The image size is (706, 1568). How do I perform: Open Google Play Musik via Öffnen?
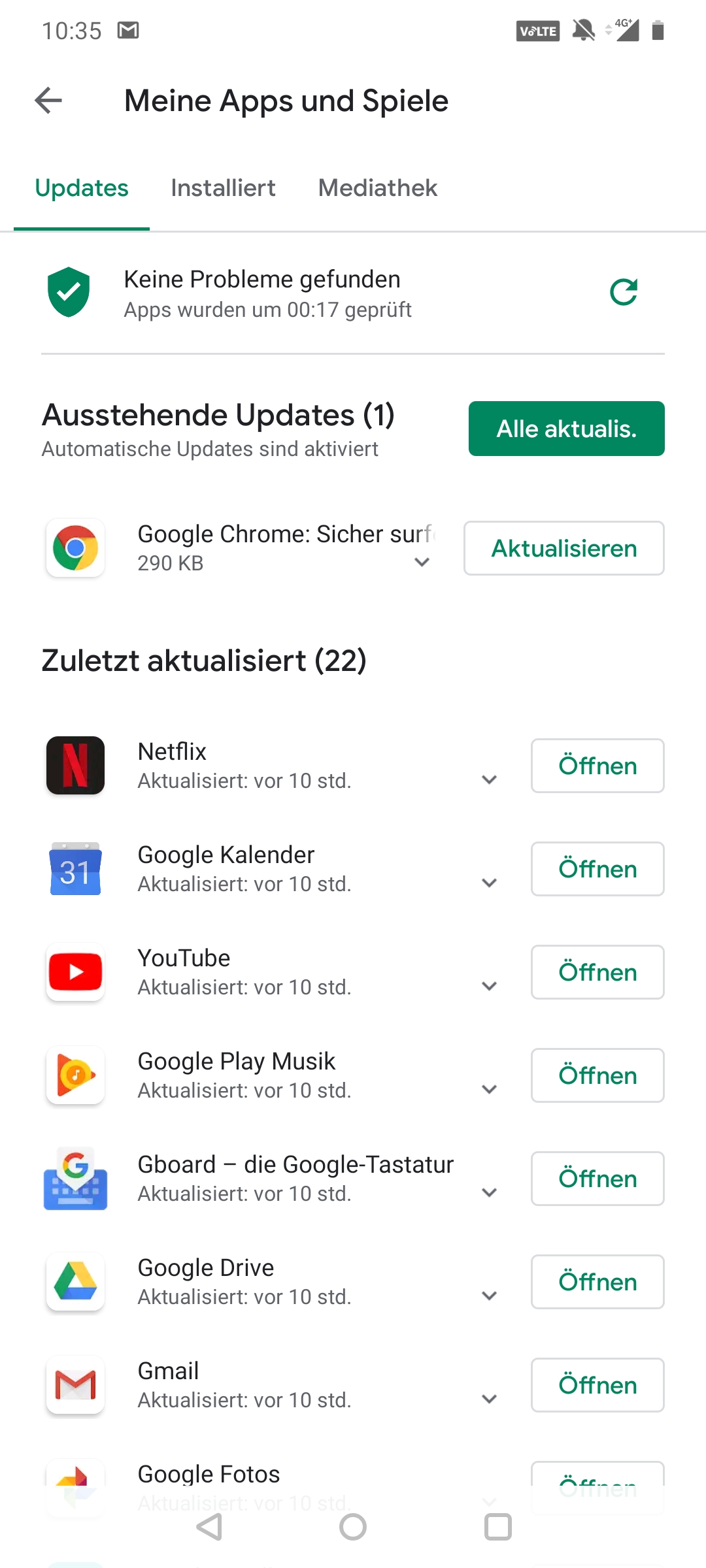[x=597, y=1075]
